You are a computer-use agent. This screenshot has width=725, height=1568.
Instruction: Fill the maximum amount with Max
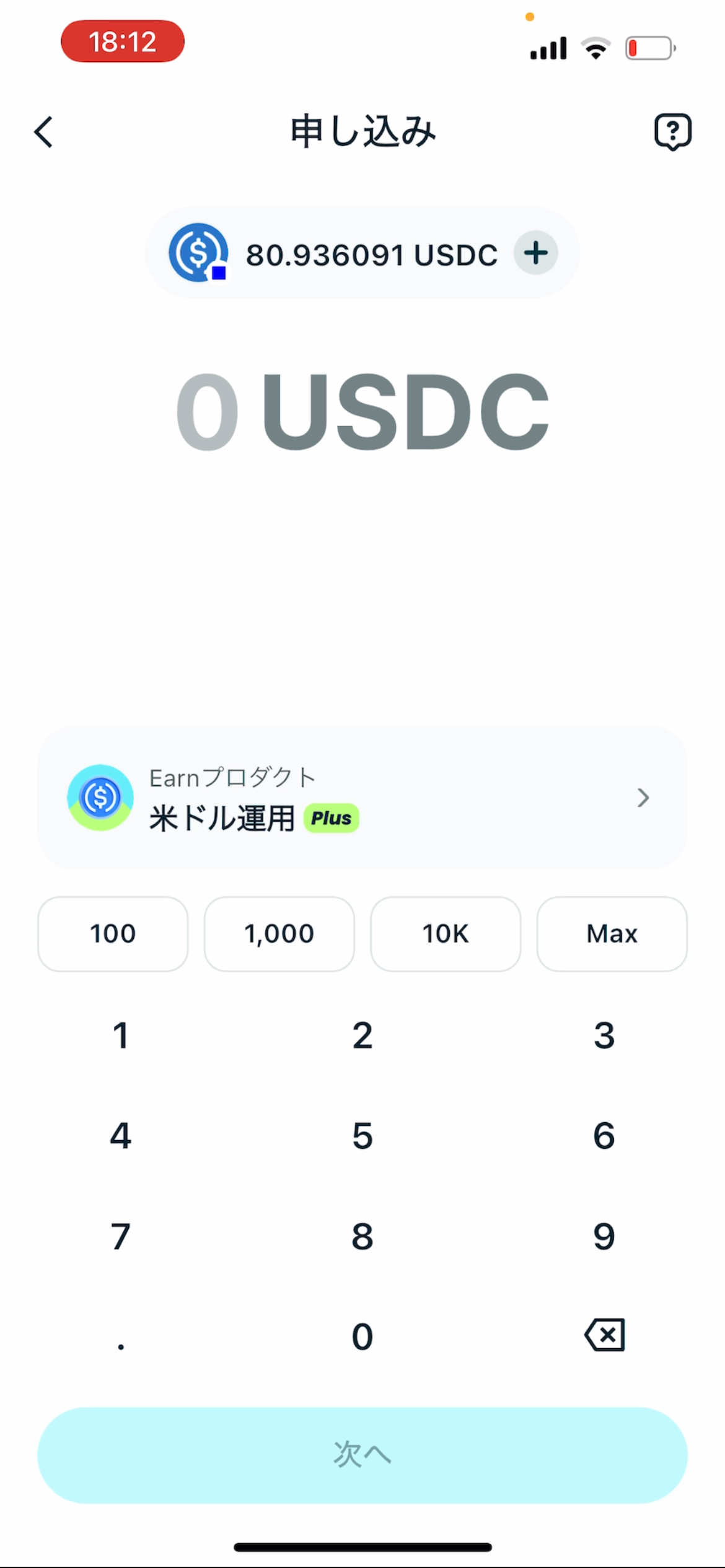[612, 934]
